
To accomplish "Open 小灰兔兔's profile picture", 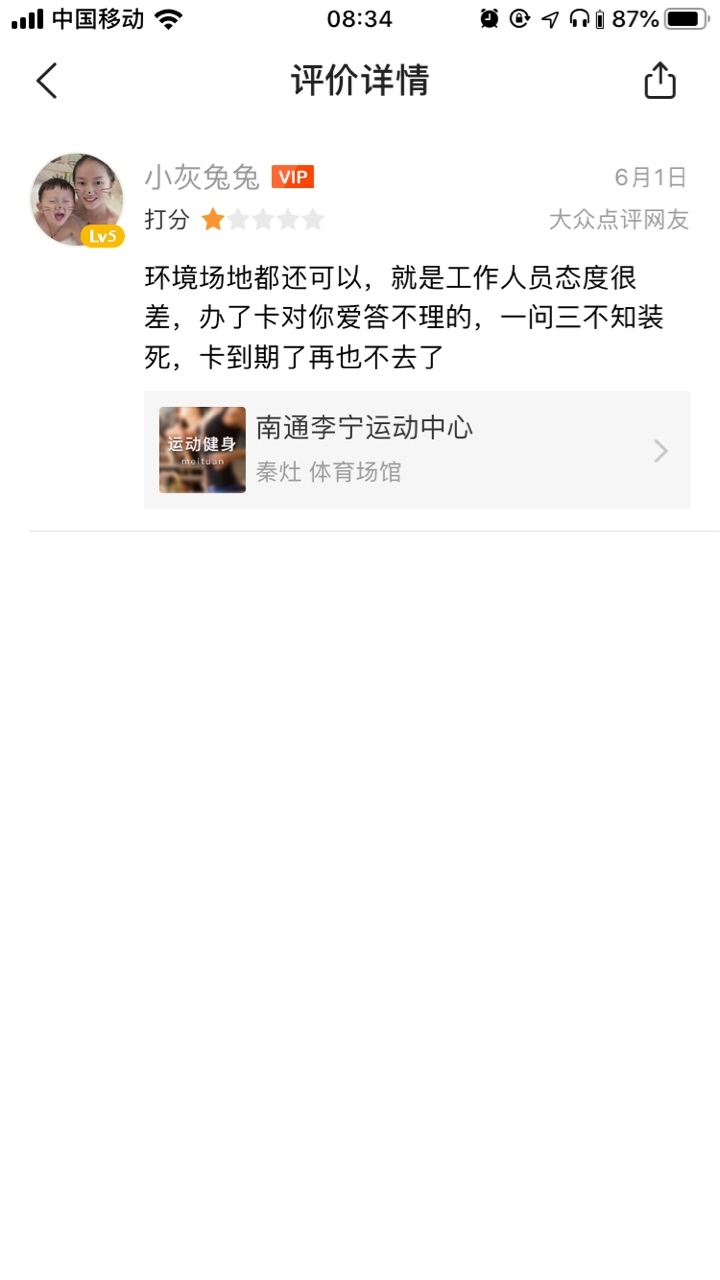I will click(x=77, y=199).
